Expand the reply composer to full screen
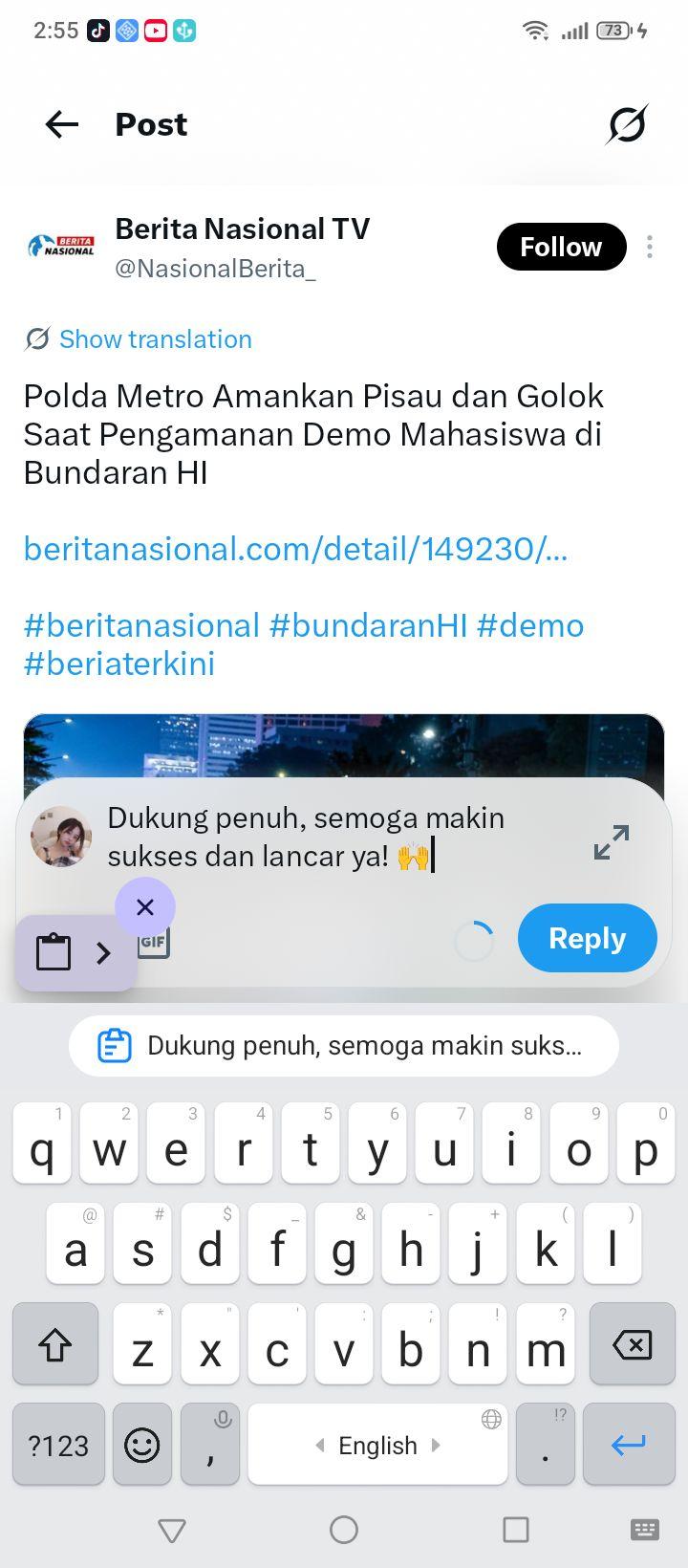 click(x=612, y=841)
